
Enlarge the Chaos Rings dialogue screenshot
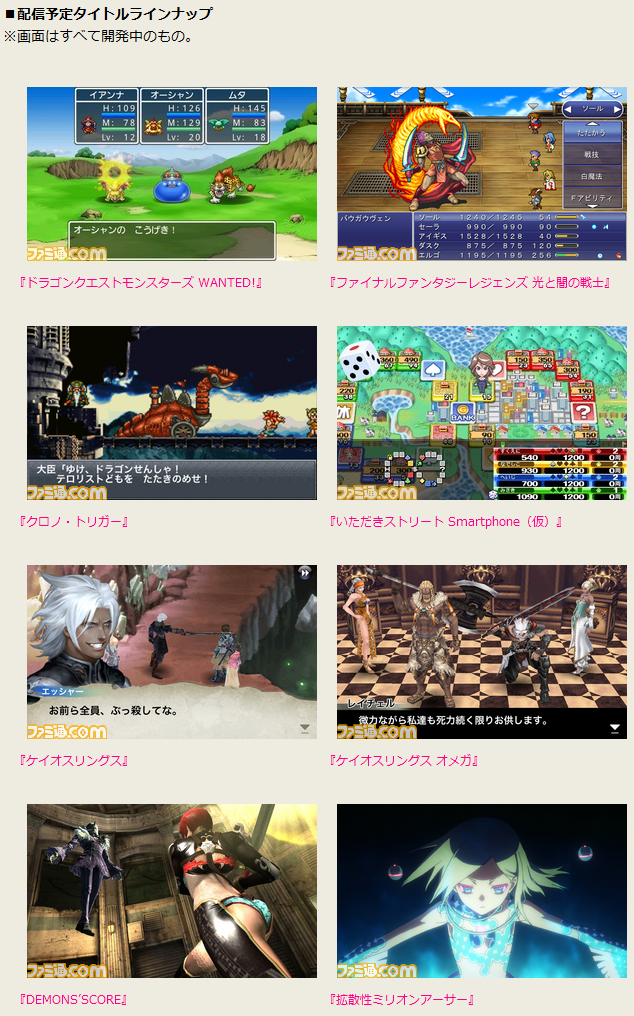pos(172,651)
